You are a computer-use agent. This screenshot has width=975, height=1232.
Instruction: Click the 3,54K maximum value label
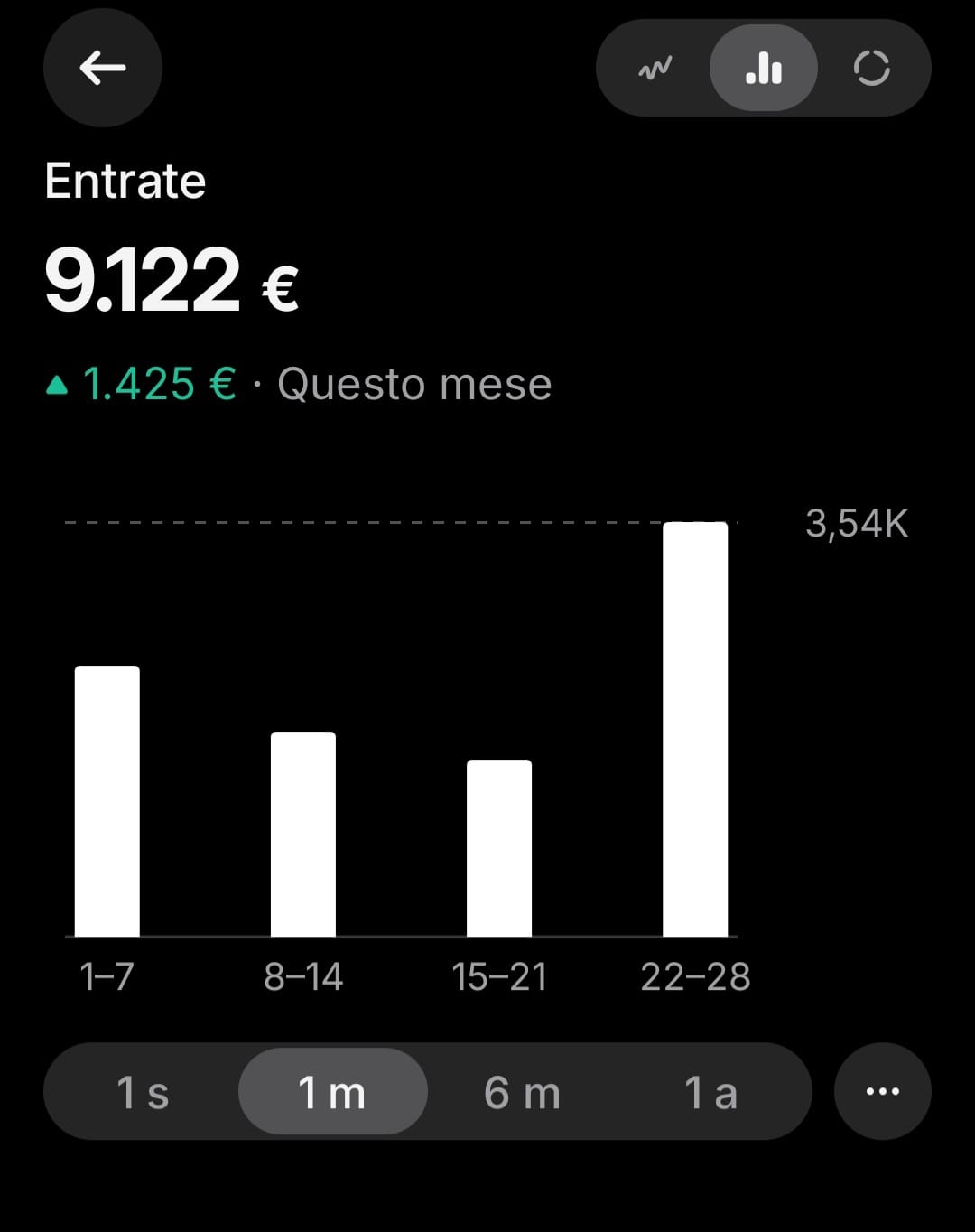pos(856,524)
